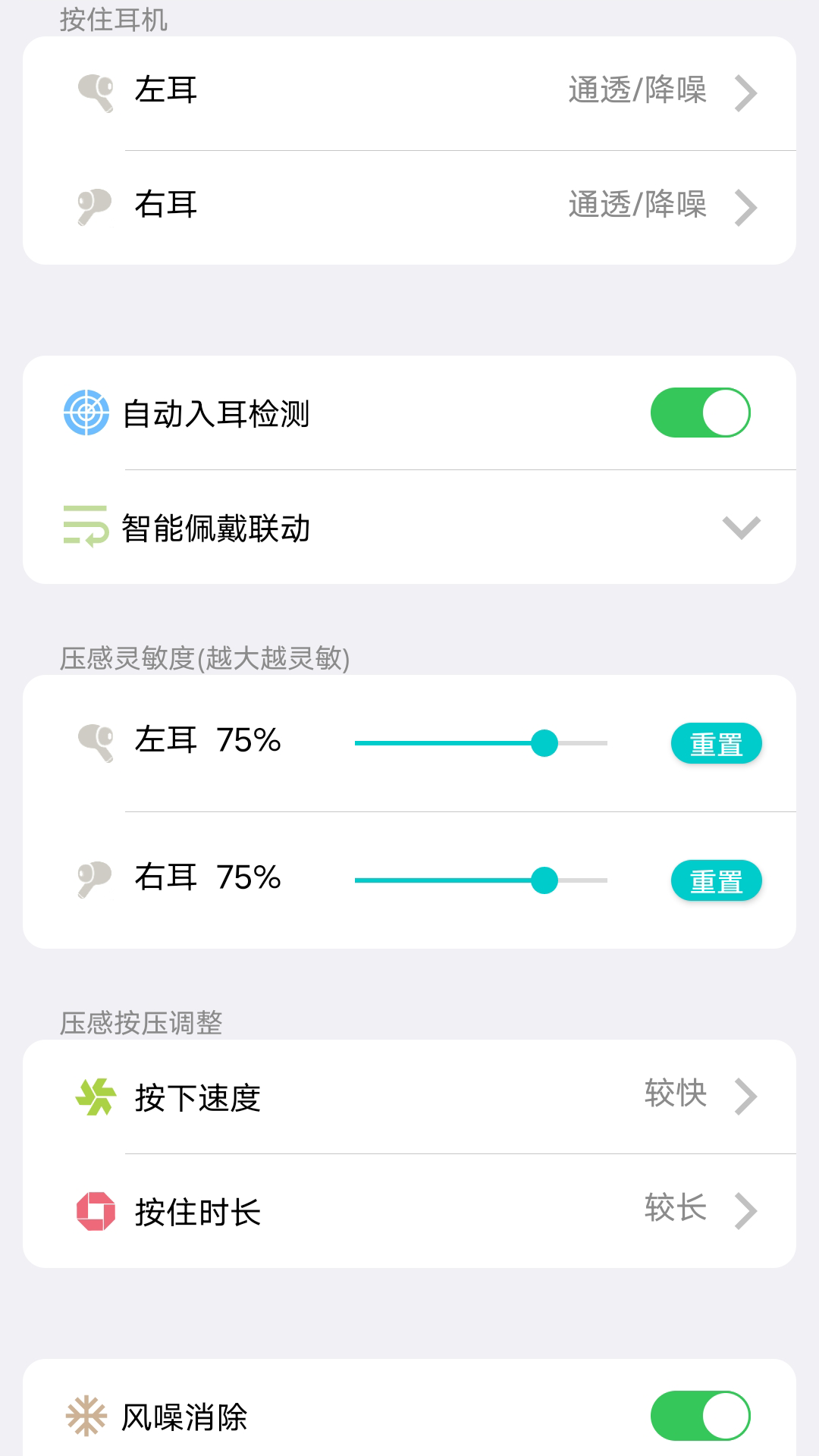819x1456 pixels.
Task: Expand the 智能佩戴联动 section
Action: pyautogui.click(x=741, y=528)
